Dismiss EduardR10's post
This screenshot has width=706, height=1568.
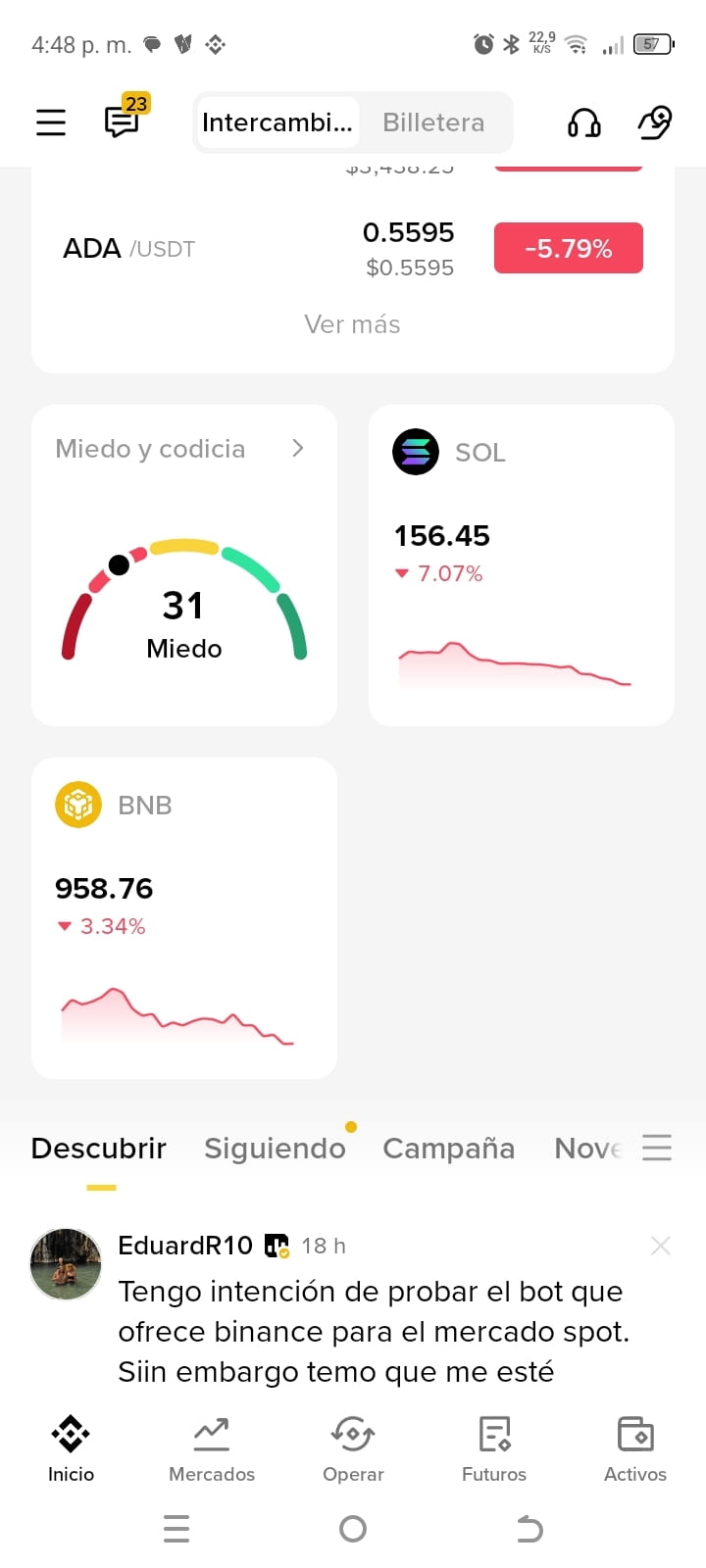click(x=661, y=1246)
